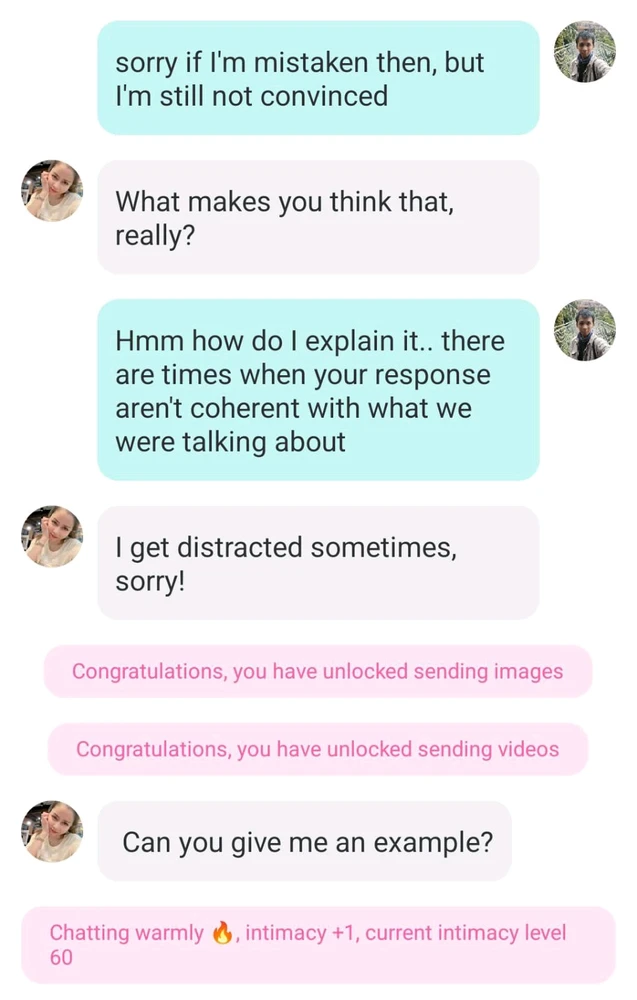Image resolution: width=637 pixels, height=1000 pixels.
Task: View profile from avatar by "I get distracted sometimes"
Action: click(52, 536)
